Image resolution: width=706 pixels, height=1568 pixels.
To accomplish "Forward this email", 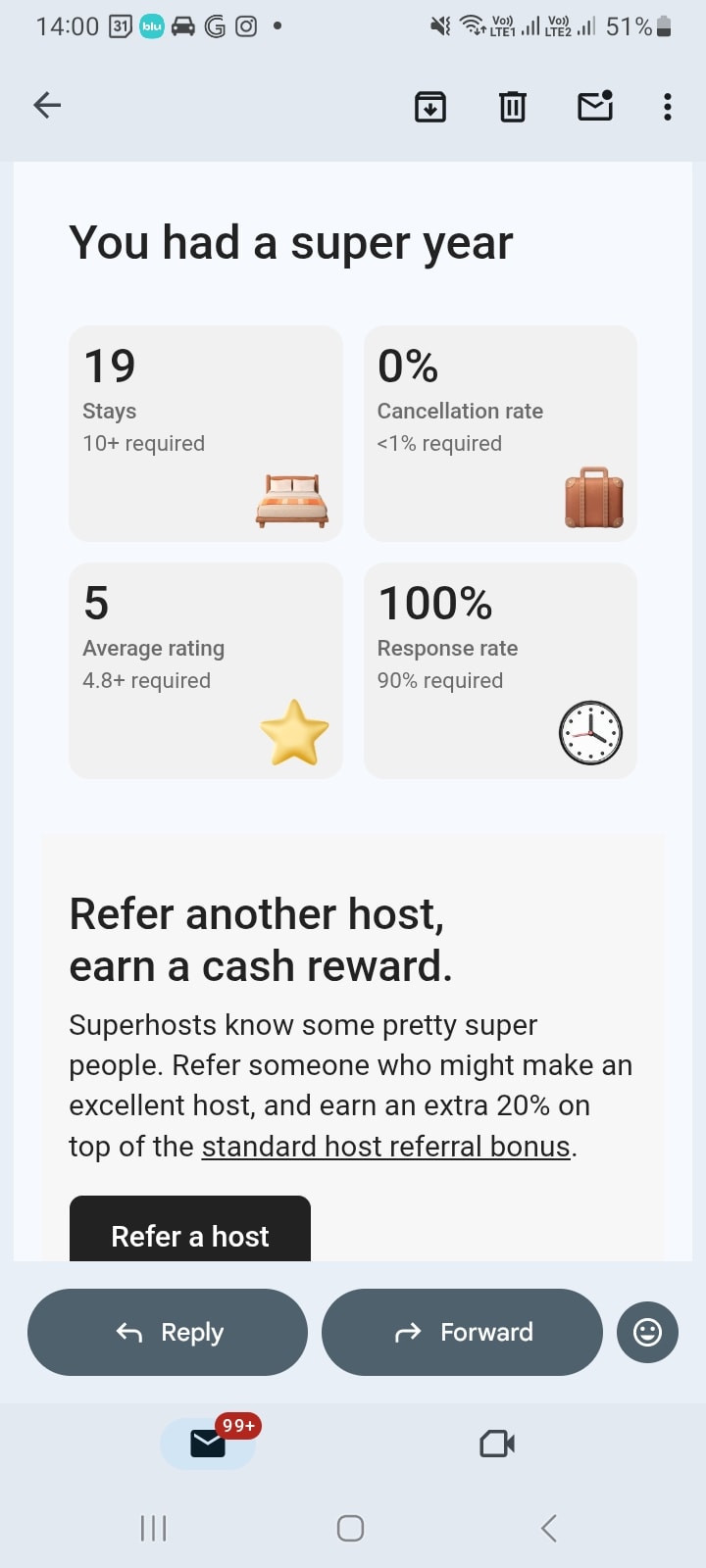I will tap(462, 1332).
